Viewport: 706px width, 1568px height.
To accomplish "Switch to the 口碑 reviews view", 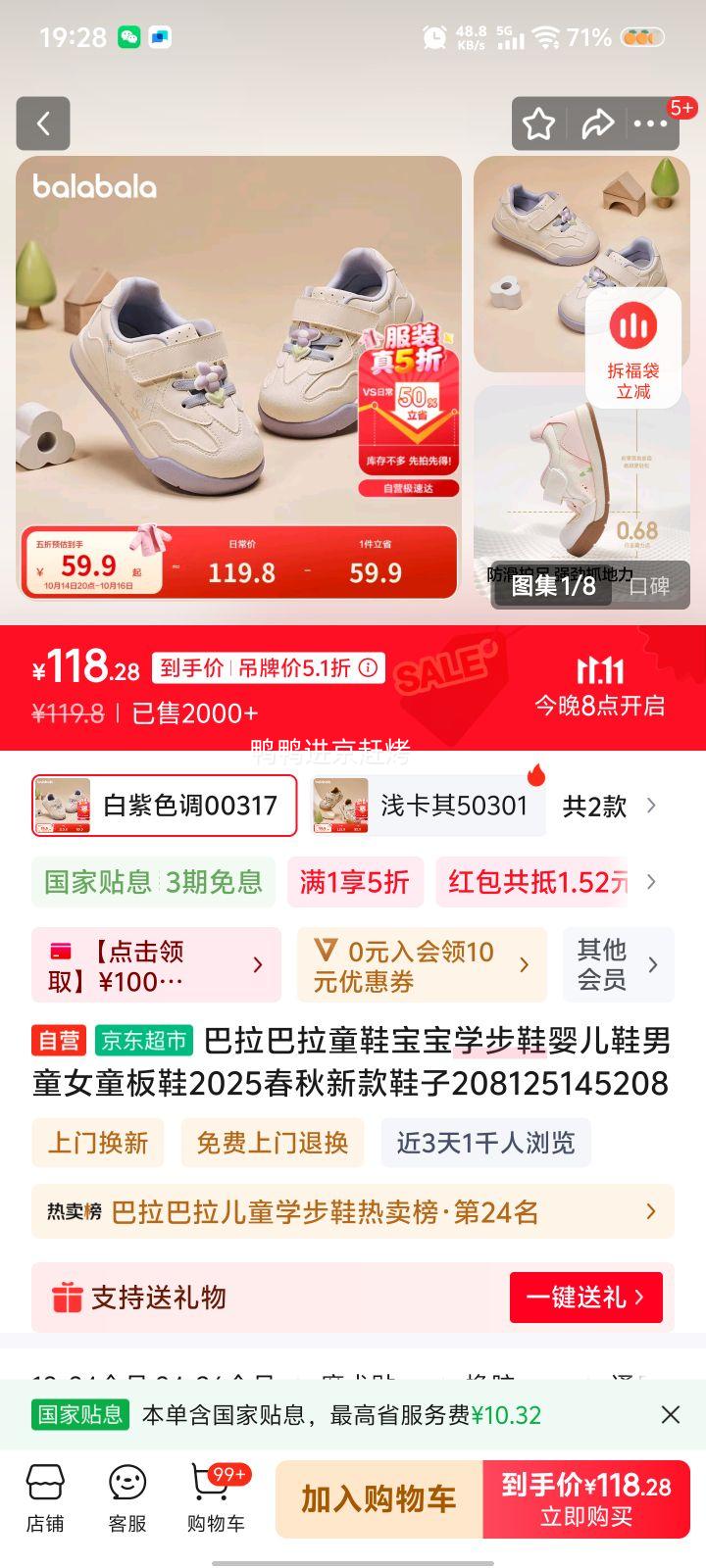I will pyautogui.click(x=649, y=586).
